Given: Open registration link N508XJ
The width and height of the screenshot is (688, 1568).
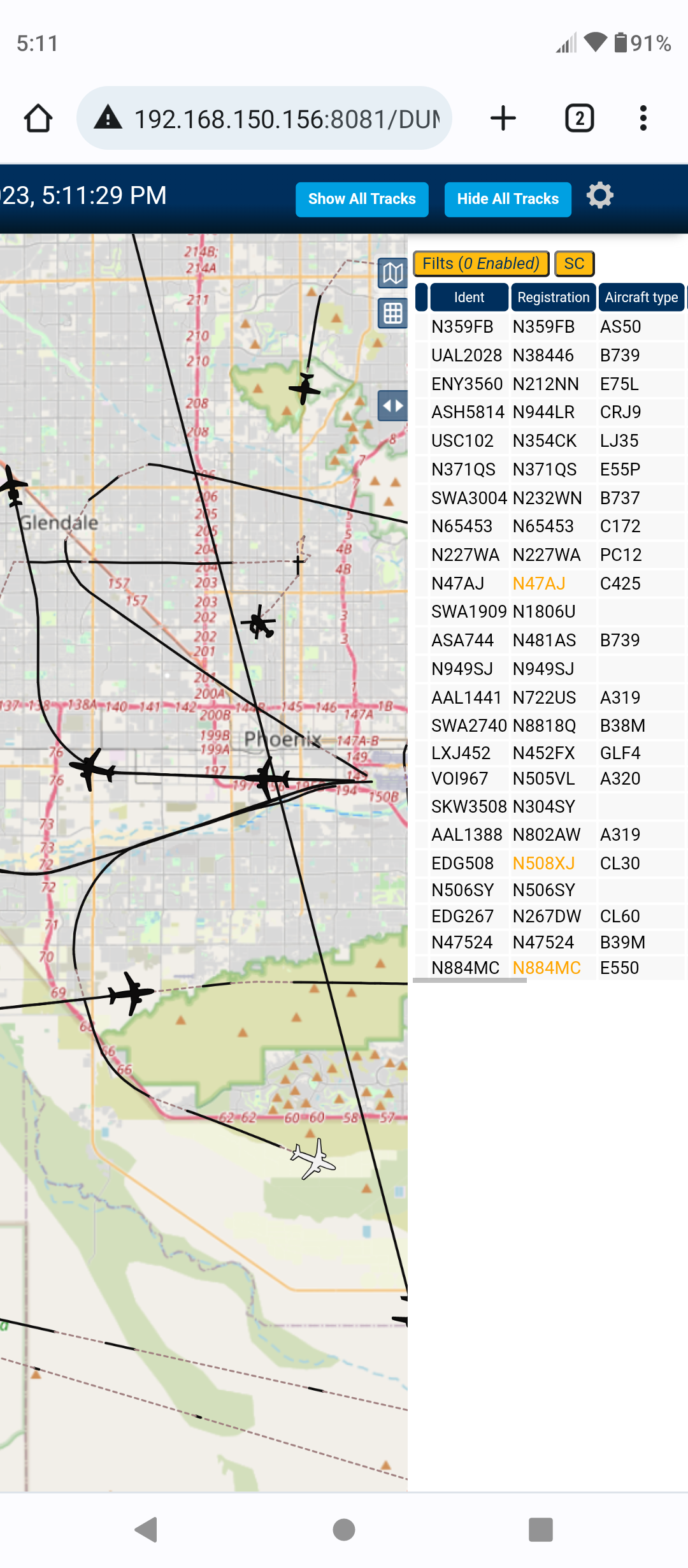Looking at the screenshot, I should [x=543, y=863].
